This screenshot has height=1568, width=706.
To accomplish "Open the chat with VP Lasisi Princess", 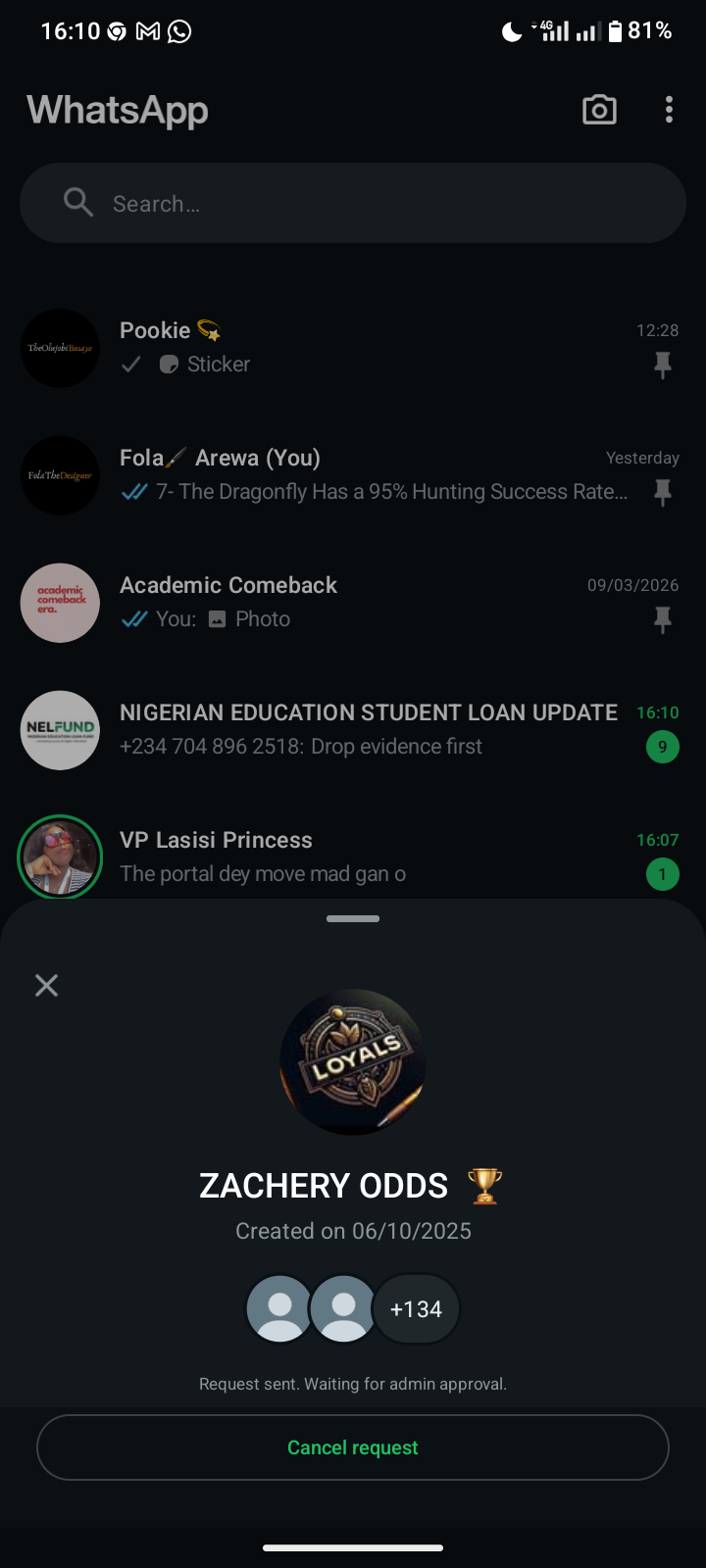I will [373, 856].
